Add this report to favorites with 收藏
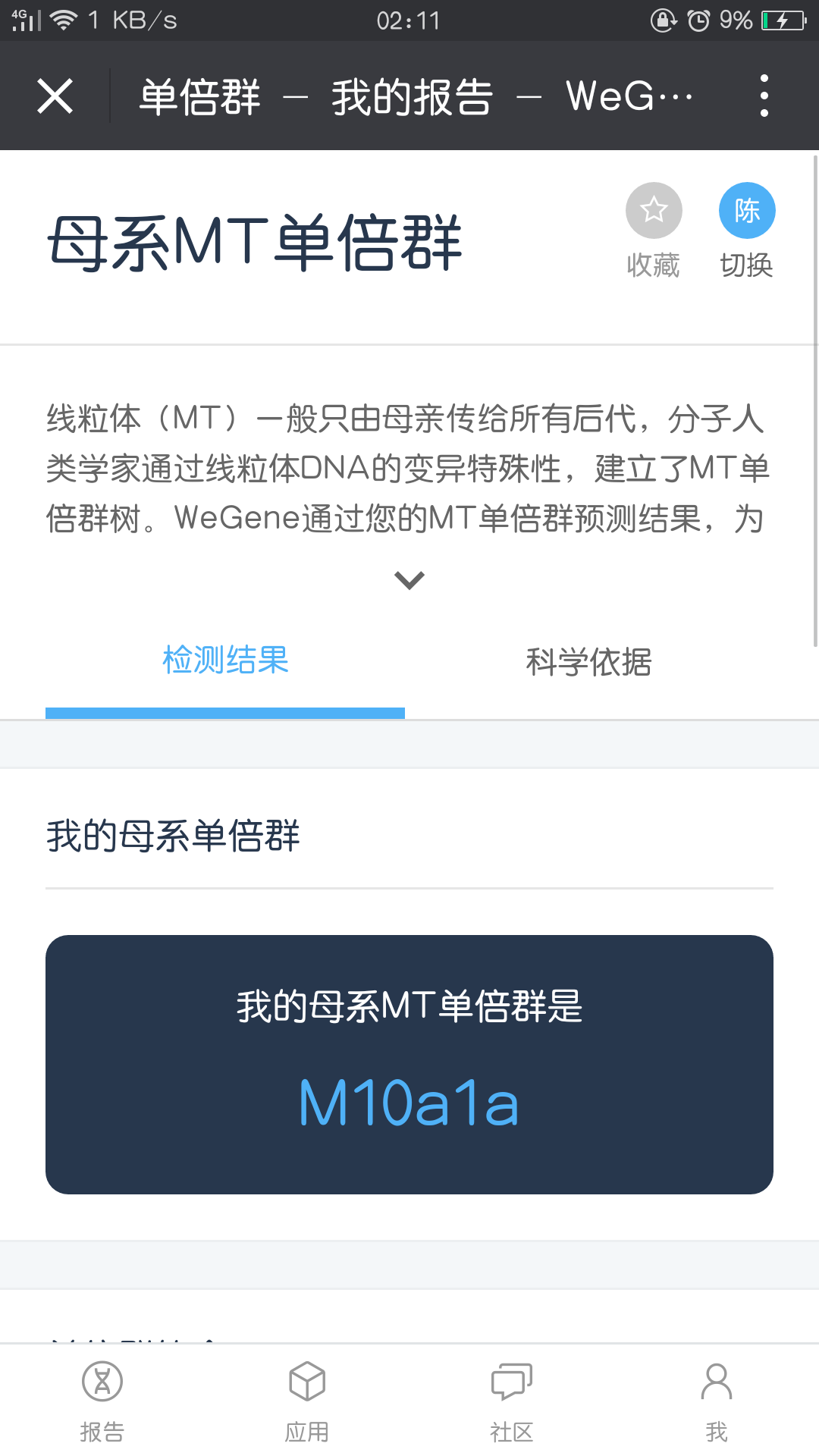This screenshot has width=819, height=1456. [x=654, y=231]
